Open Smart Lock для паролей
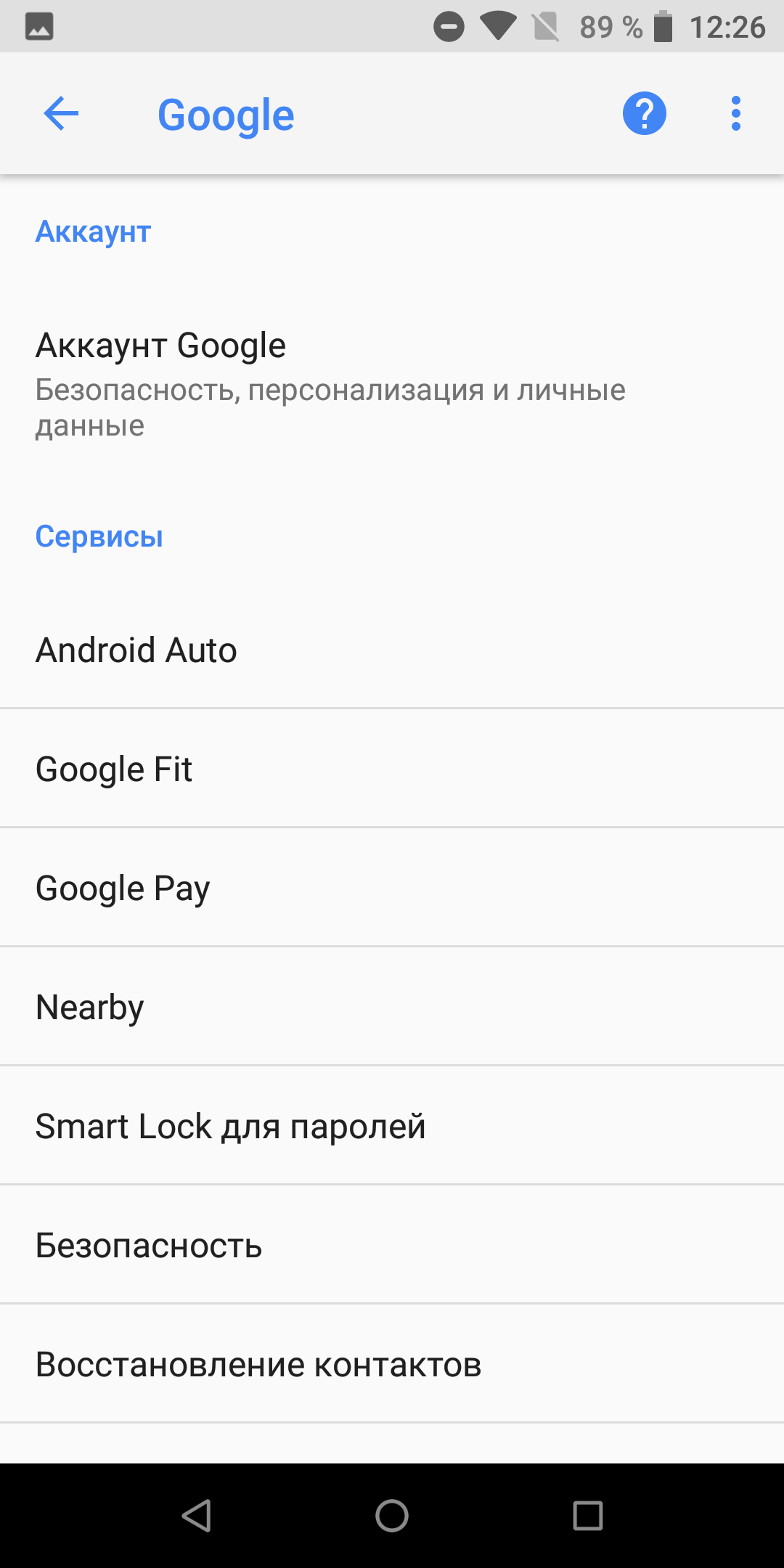Screen dimensions: 784x1568 pyautogui.click(x=392, y=1126)
